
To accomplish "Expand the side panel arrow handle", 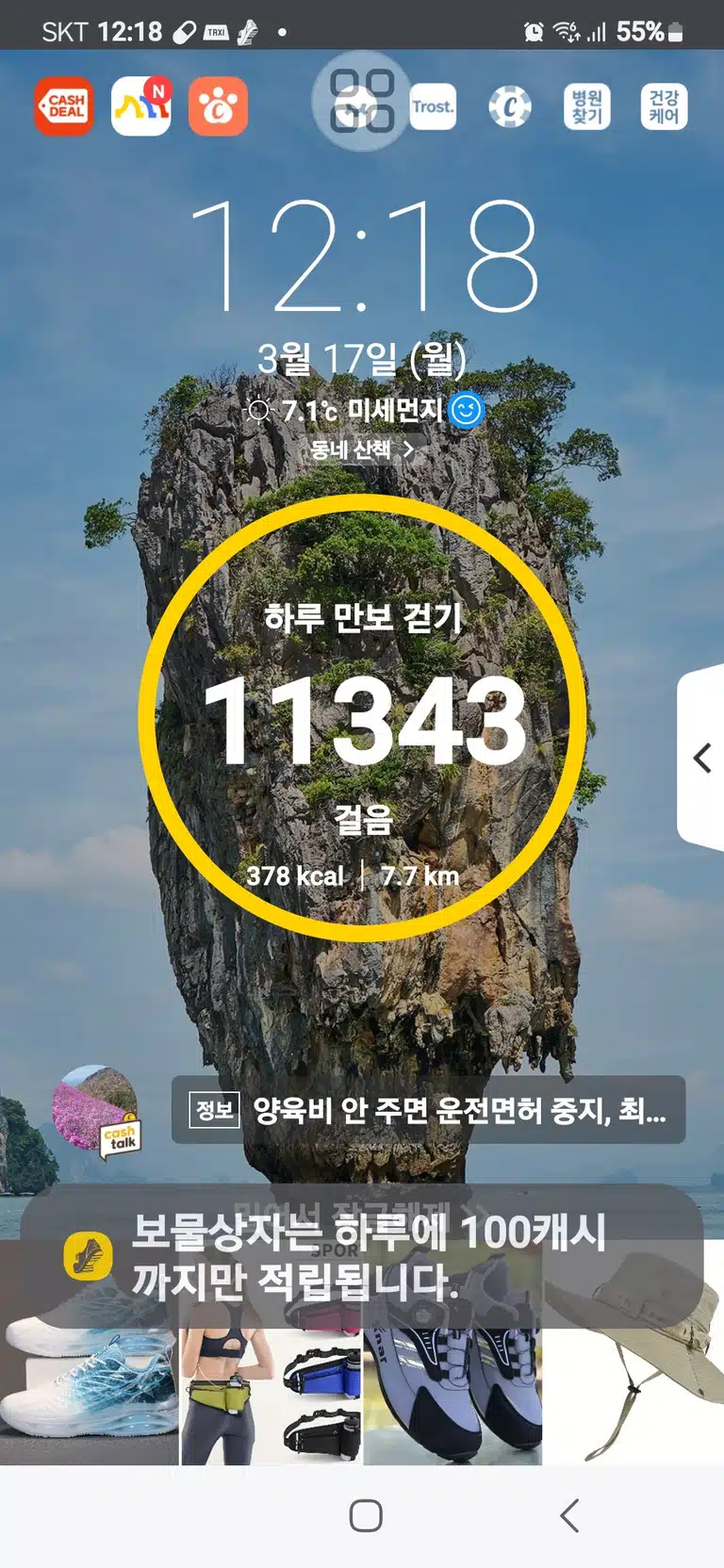I will pos(701,758).
